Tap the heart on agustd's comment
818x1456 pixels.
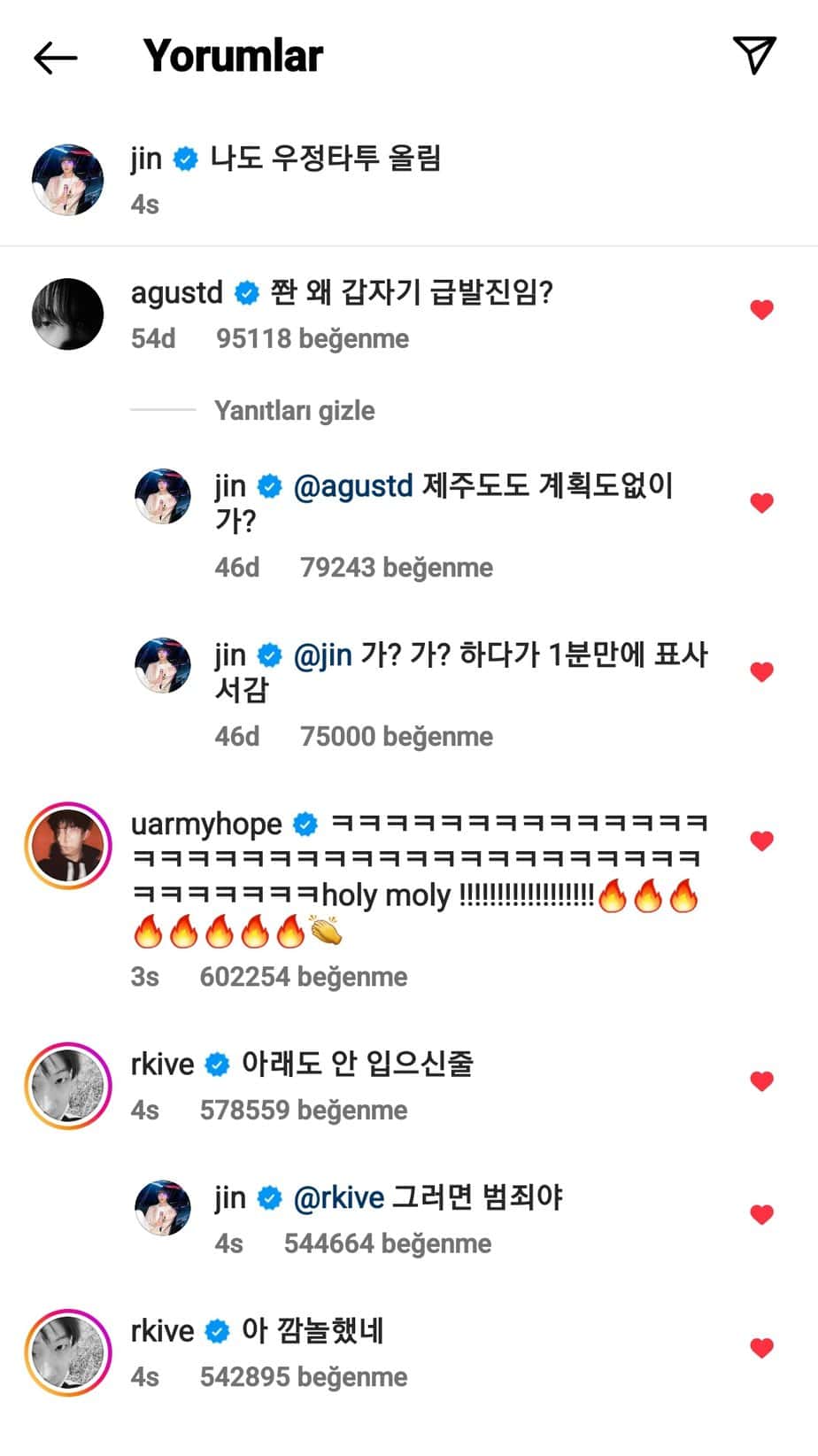pos(761,310)
